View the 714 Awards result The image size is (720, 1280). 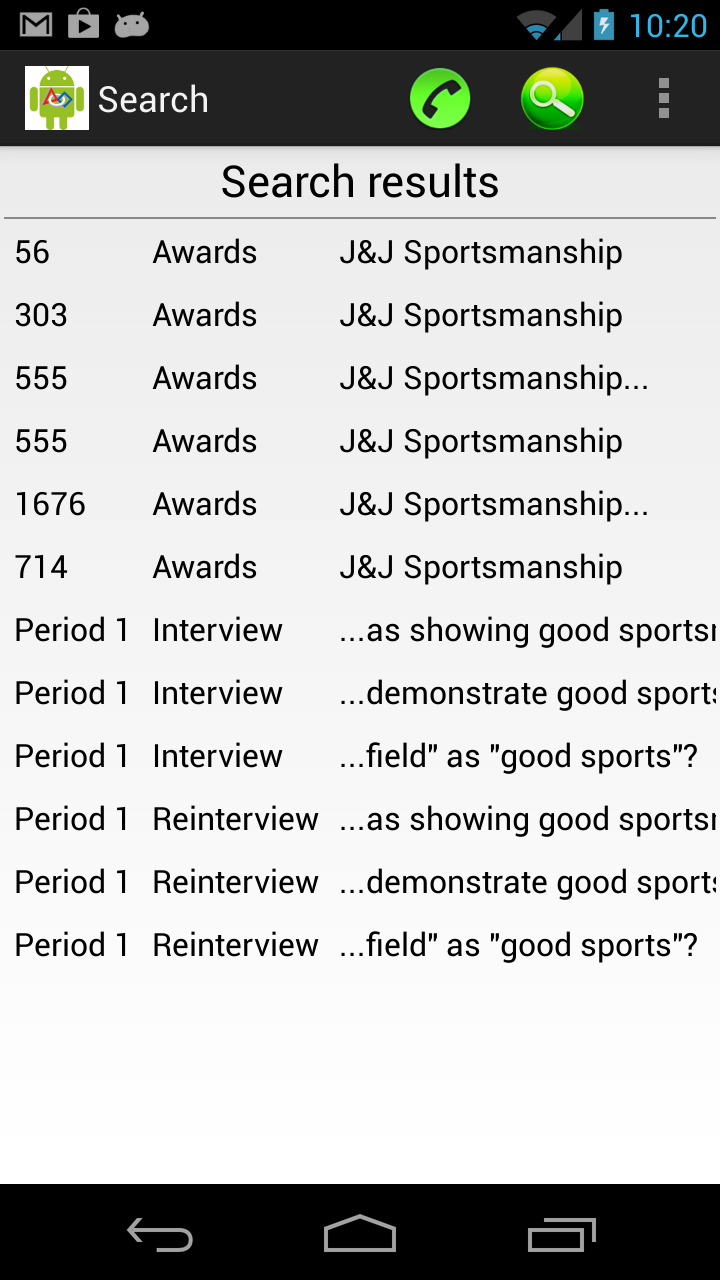[x=360, y=567]
